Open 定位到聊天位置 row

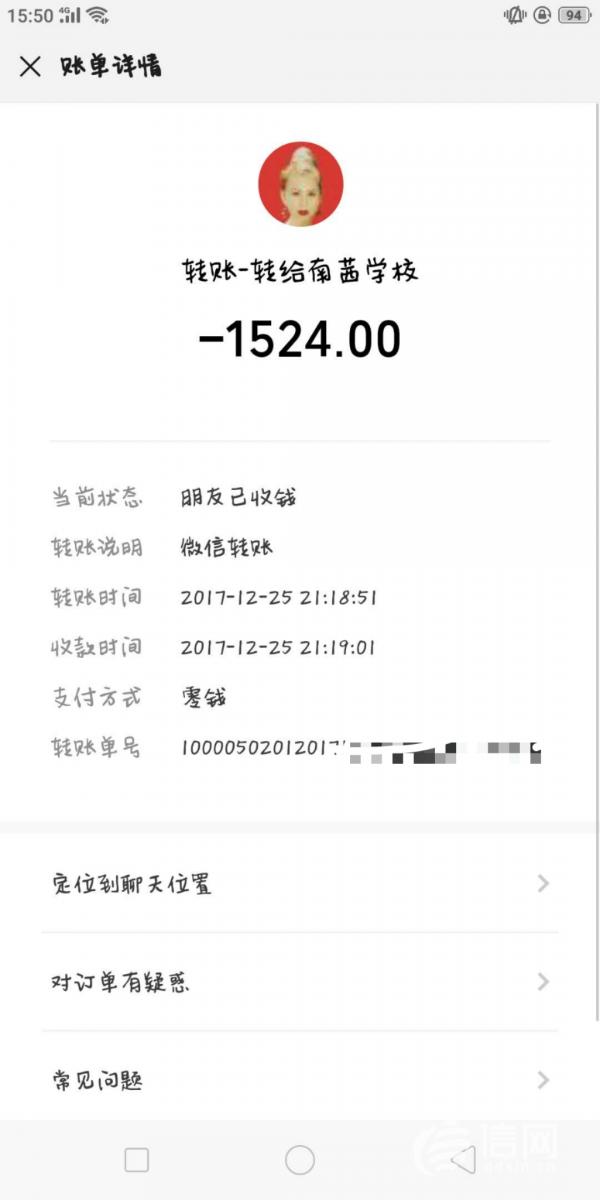(300, 884)
